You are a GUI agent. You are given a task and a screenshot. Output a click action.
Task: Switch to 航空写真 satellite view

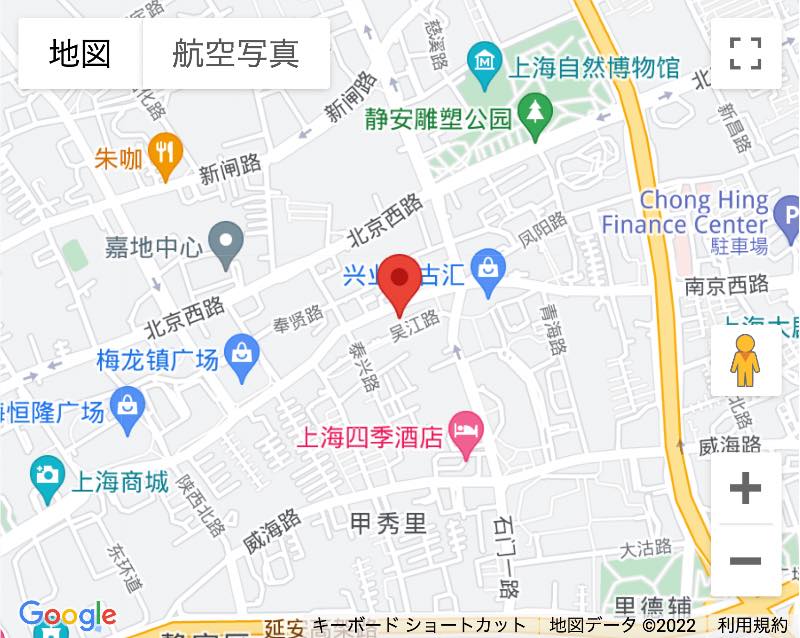point(236,54)
